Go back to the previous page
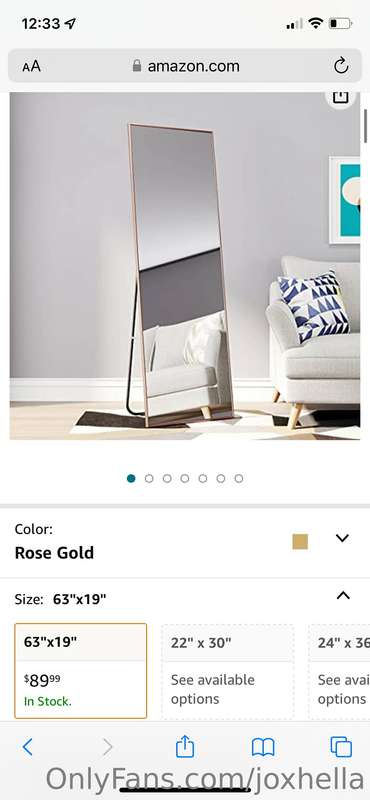The width and height of the screenshot is (370, 800). 28,747
